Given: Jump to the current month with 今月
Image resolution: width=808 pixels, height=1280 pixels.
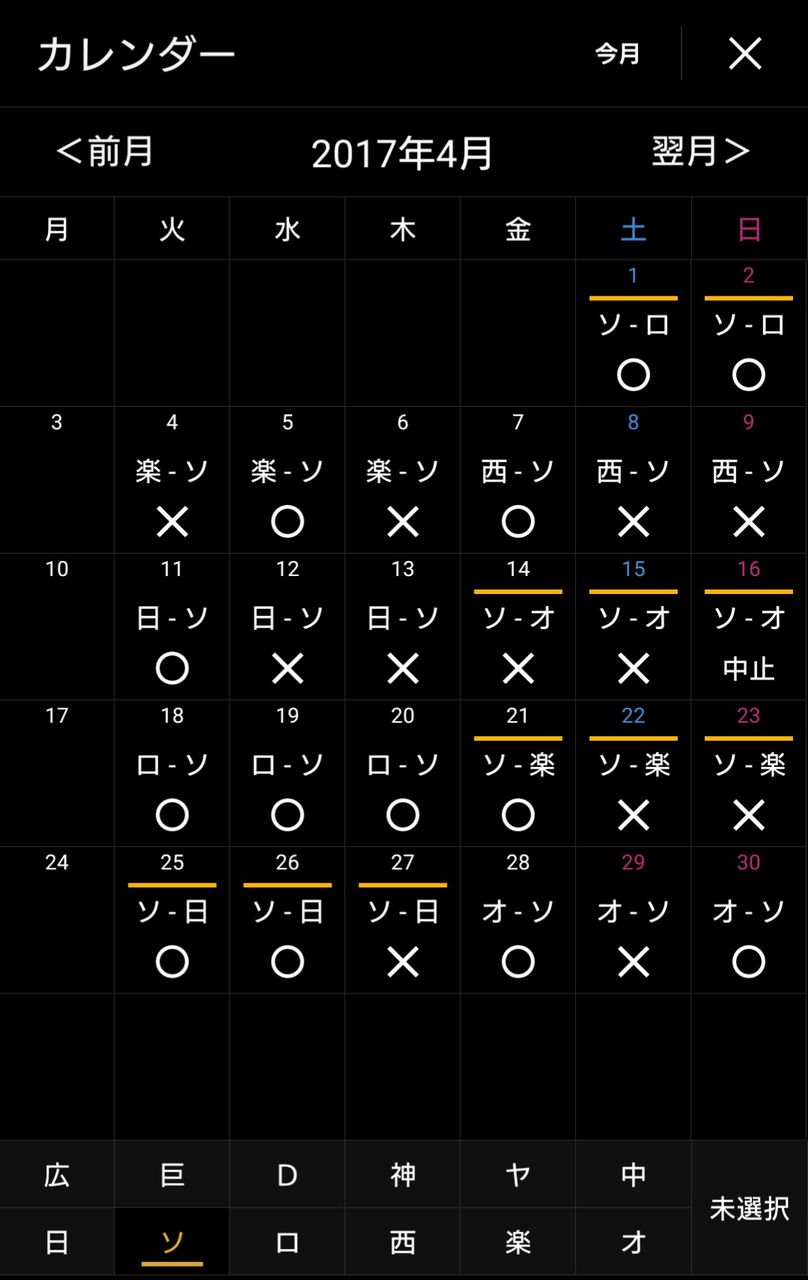Looking at the screenshot, I should [618, 54].
